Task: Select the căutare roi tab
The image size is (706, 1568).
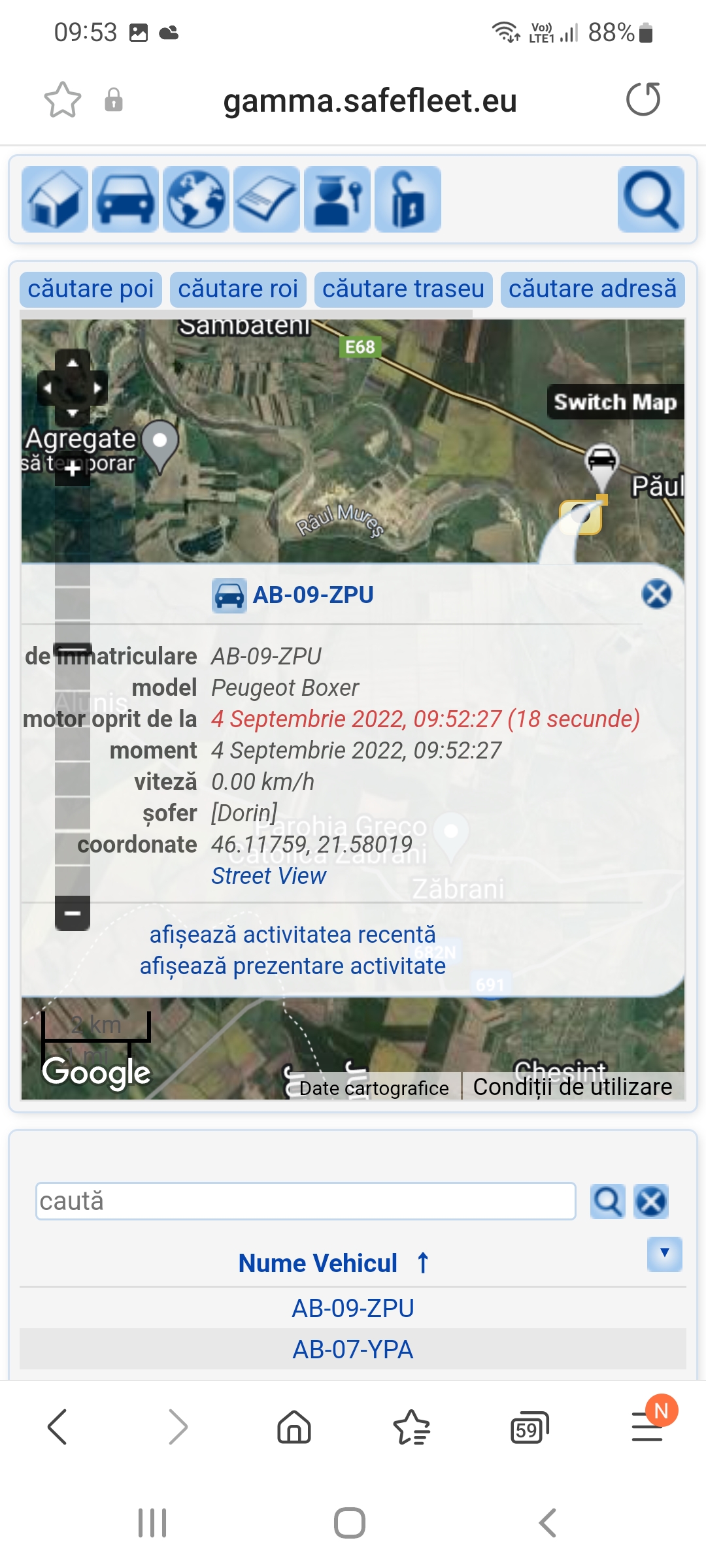Action: click(x=238, y=289)
